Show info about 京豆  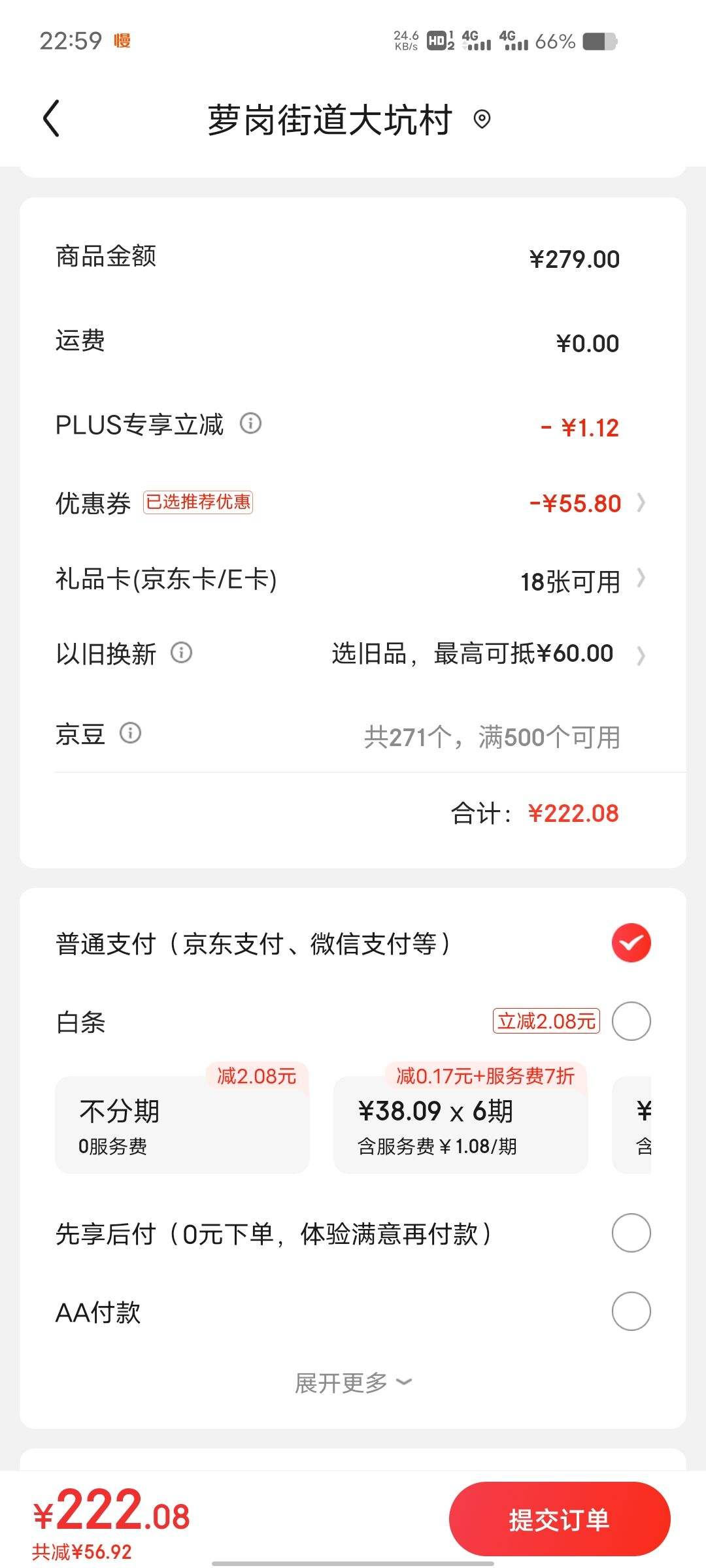[x=130, y=733]
